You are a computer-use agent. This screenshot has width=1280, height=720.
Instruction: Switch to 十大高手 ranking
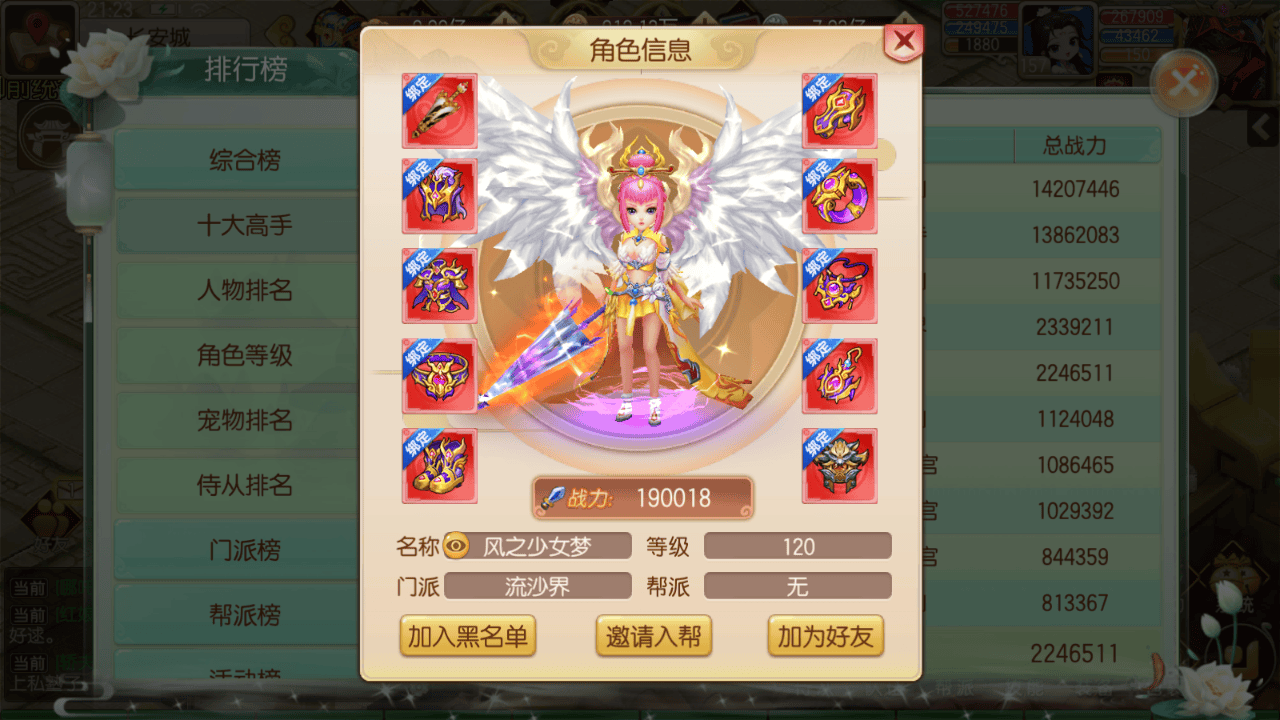(x=244, y=225)
